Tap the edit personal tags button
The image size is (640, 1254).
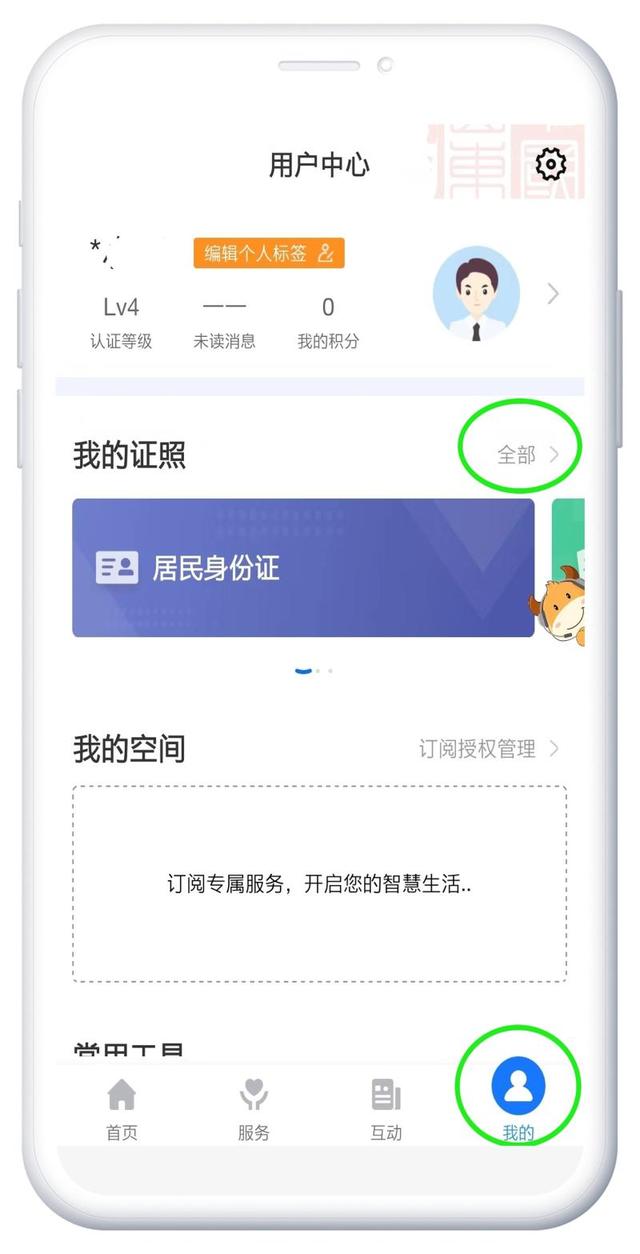[269, 253]
